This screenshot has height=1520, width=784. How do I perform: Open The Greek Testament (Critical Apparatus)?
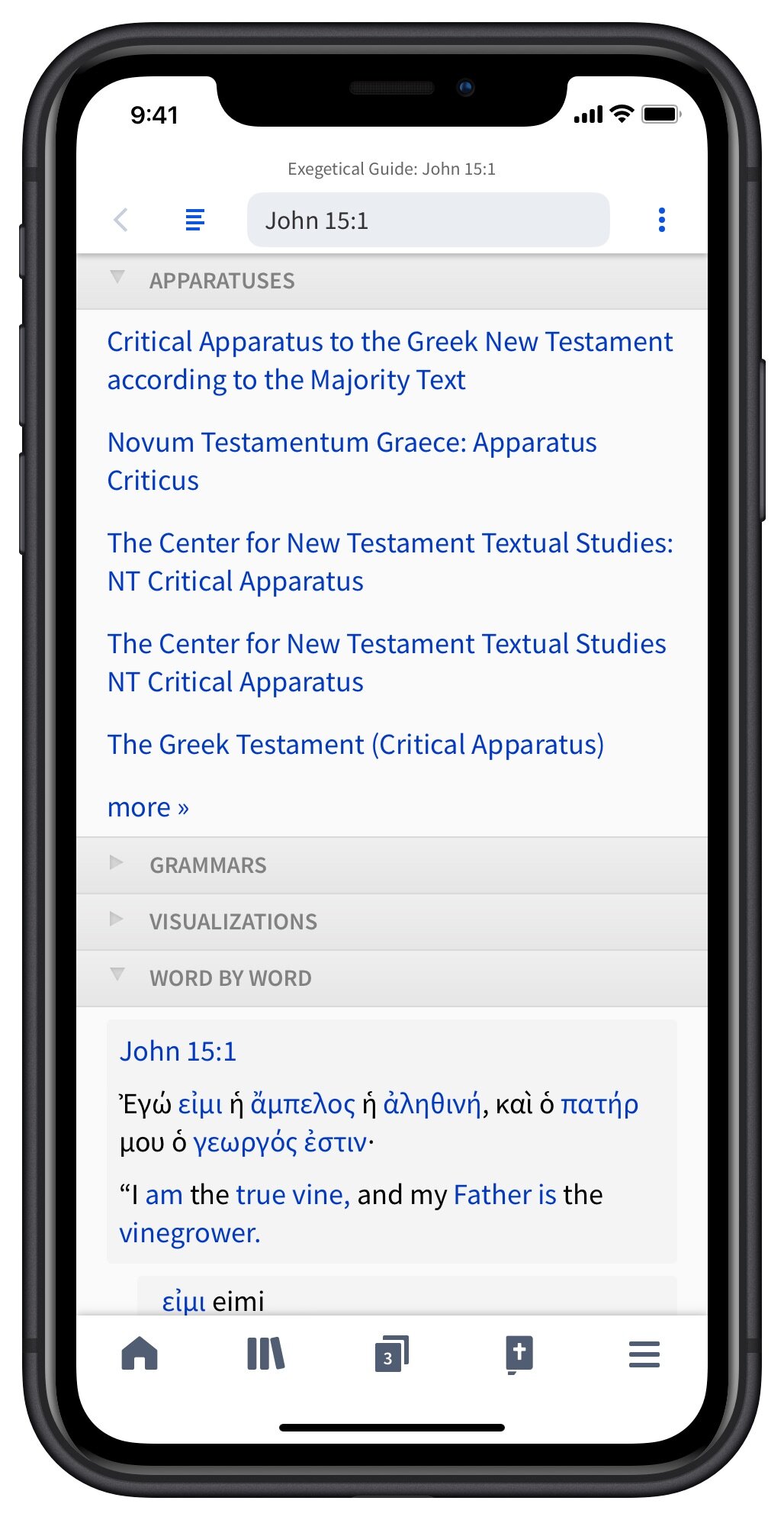[355, 744]
